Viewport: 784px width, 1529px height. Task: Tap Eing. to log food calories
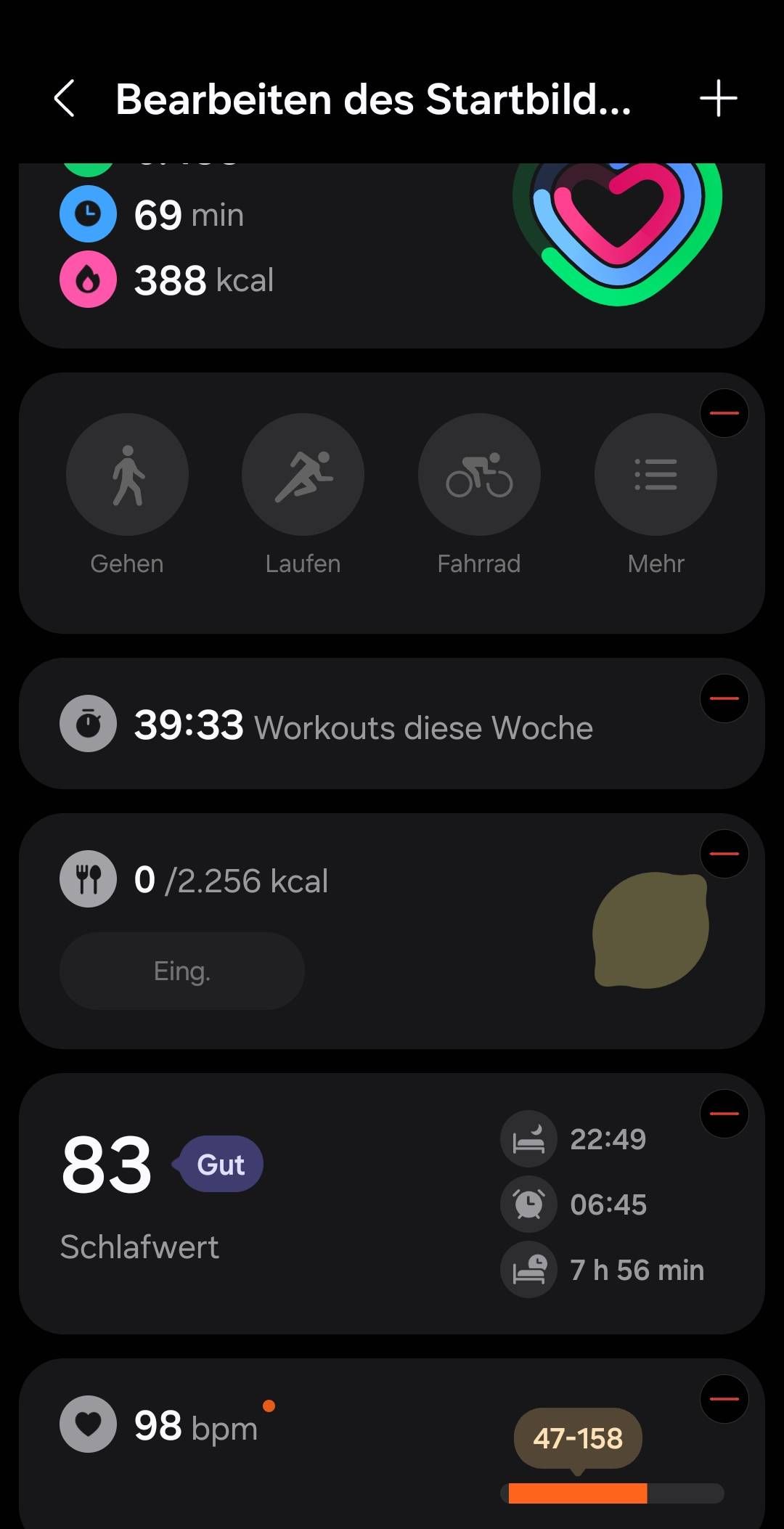[x=181, y=970]
